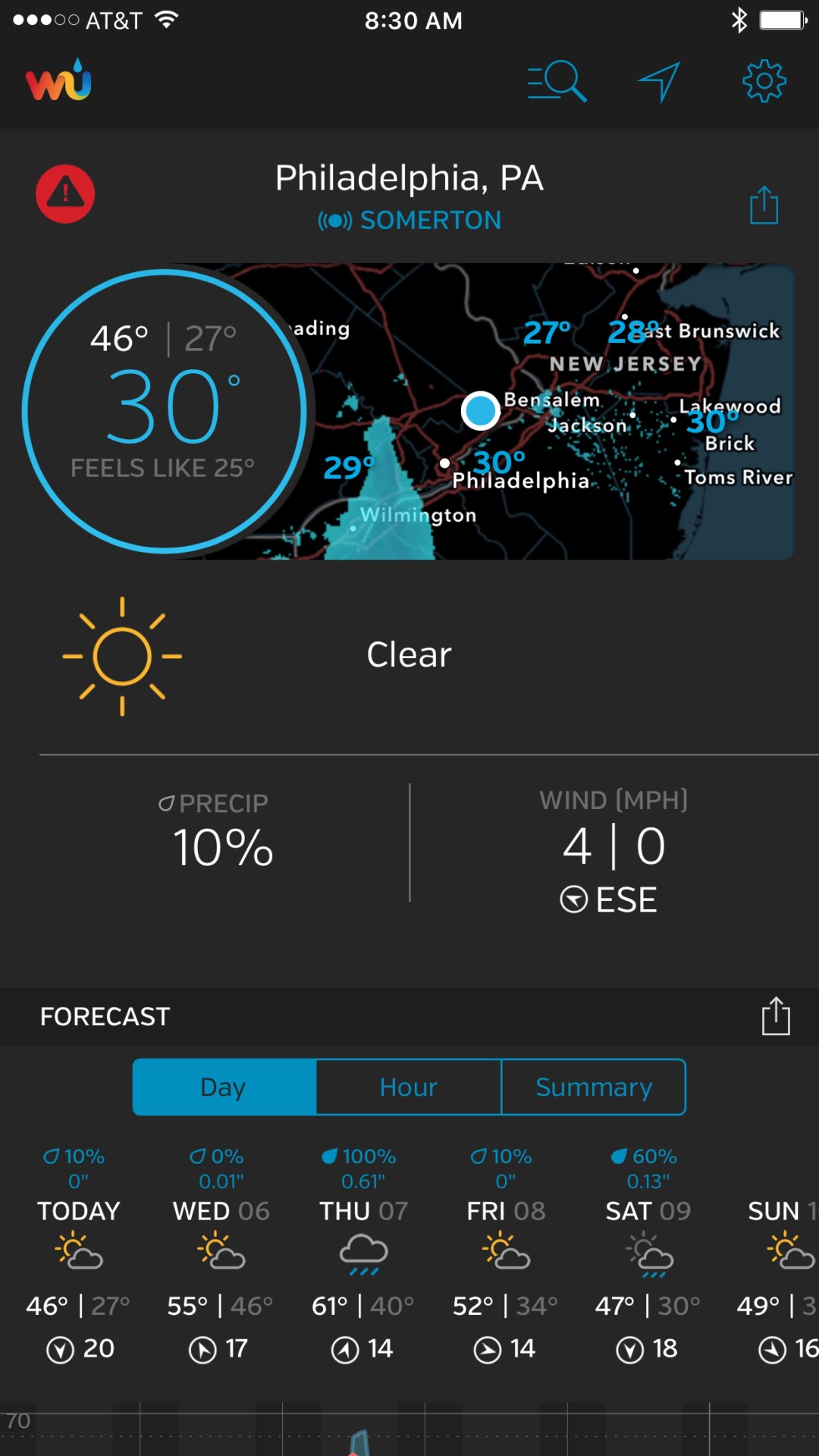Open the search function
The image size is (819, 1456).
[x=557, y=80]
